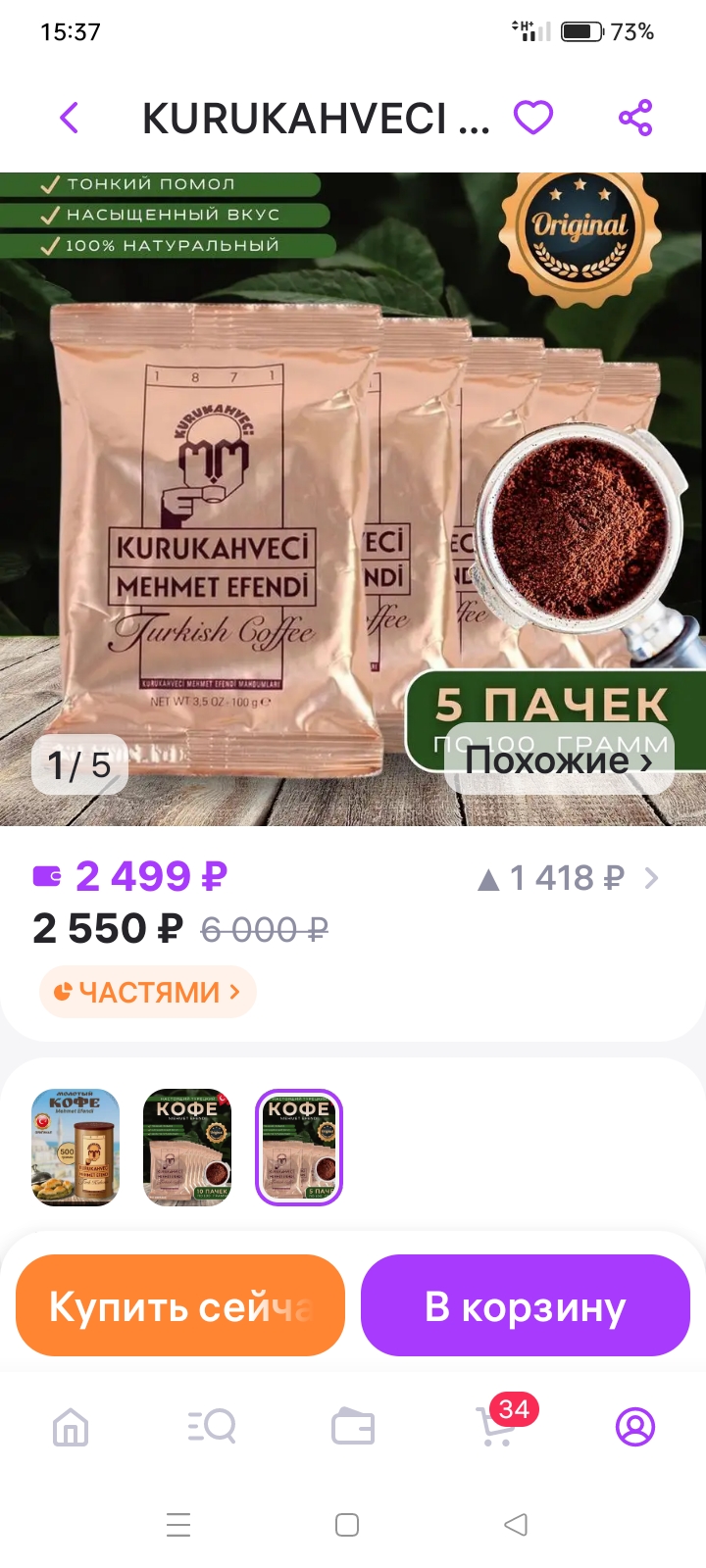Open similar products via Похожие
Image resolution: width=706 pixels, height=1568 pixels.
[559, 760]
